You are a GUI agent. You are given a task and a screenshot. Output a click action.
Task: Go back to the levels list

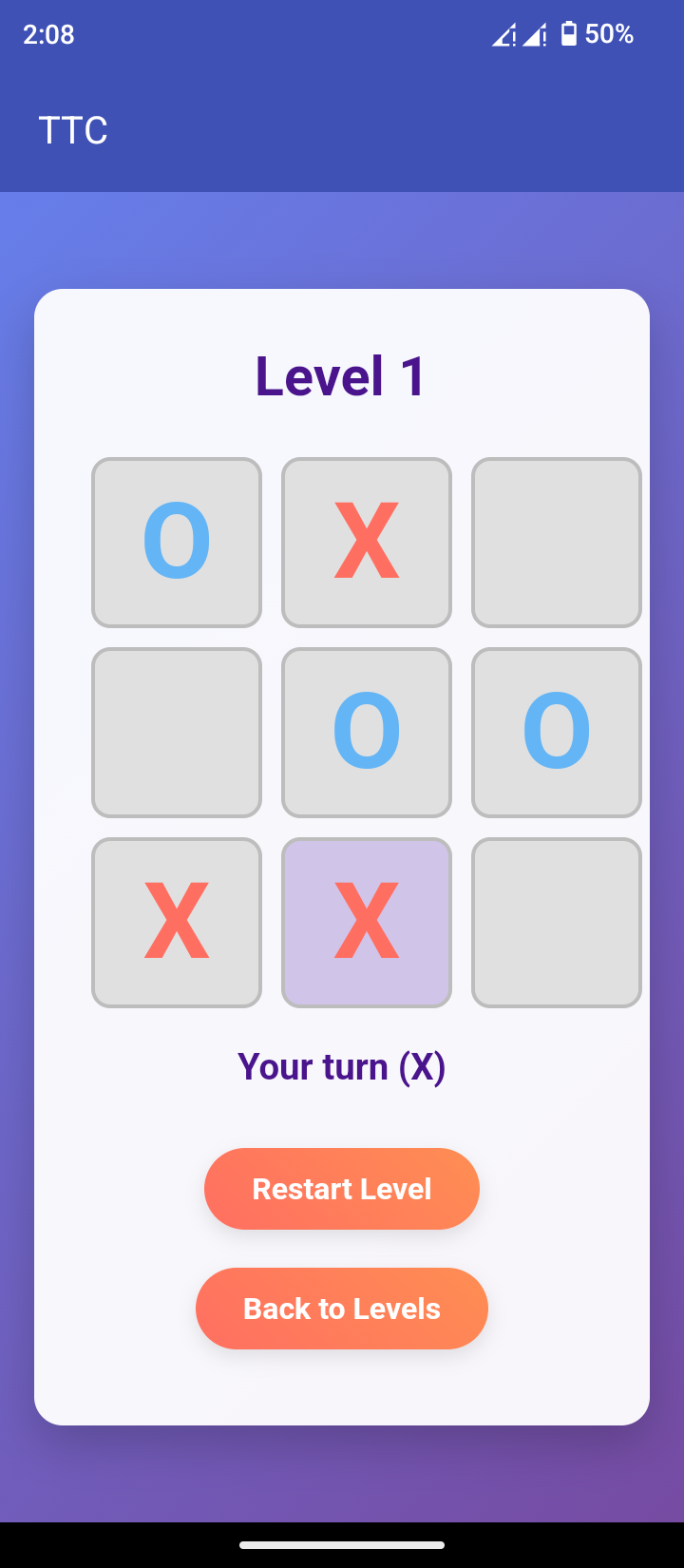tap(342, 1309)
